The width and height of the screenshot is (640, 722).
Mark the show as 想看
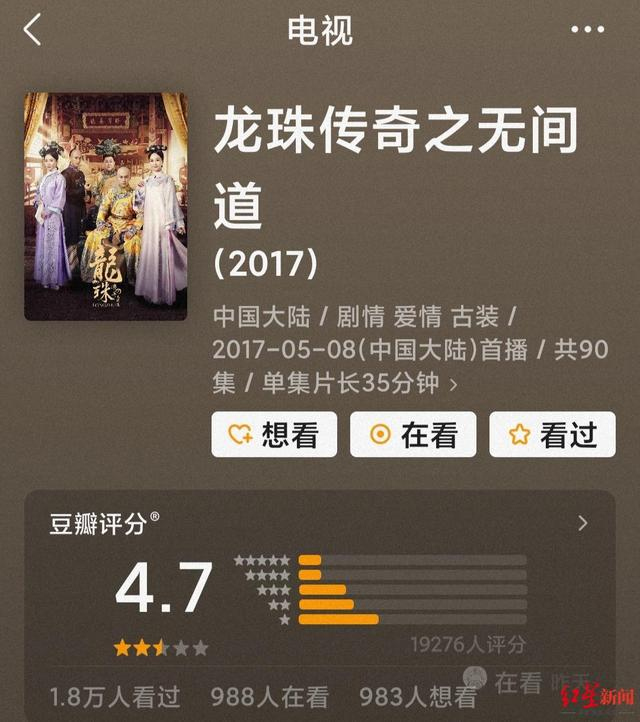[274, 434]
